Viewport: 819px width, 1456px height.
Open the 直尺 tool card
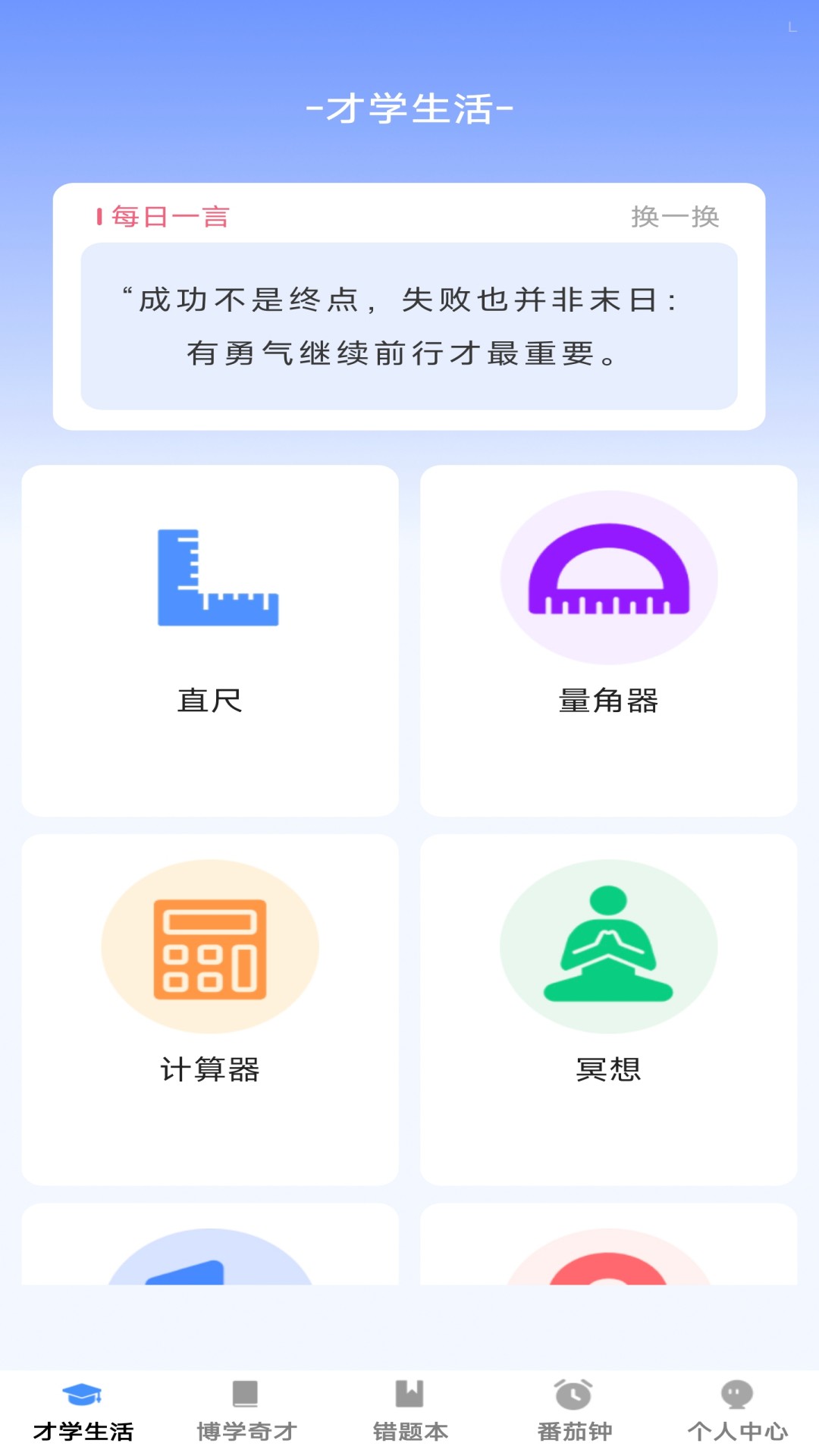211,641
